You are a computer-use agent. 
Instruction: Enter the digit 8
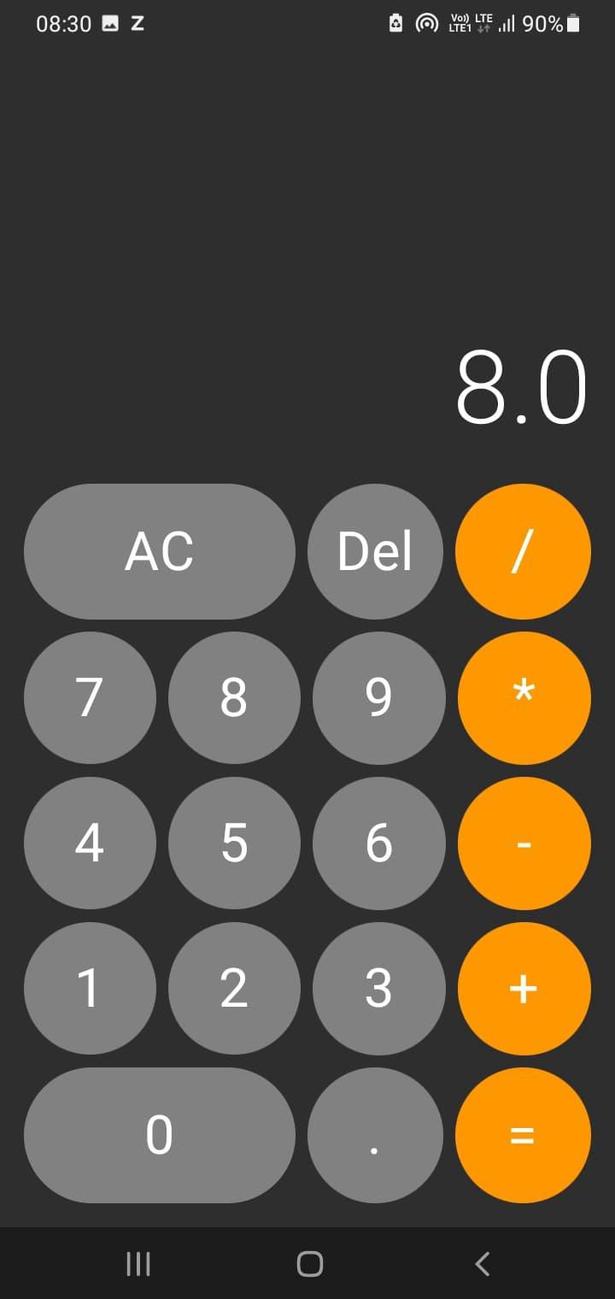[234, 697]
